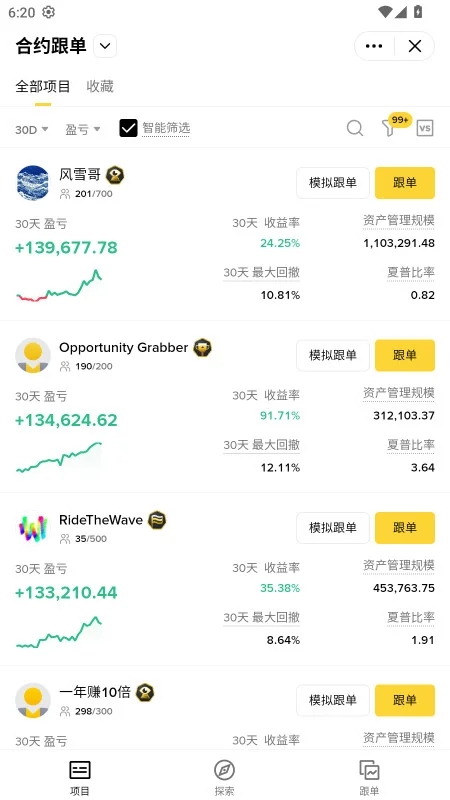Switch to the bottom 跟单 tab
Screen dimensions: 450x800
(x=369, y=778)
